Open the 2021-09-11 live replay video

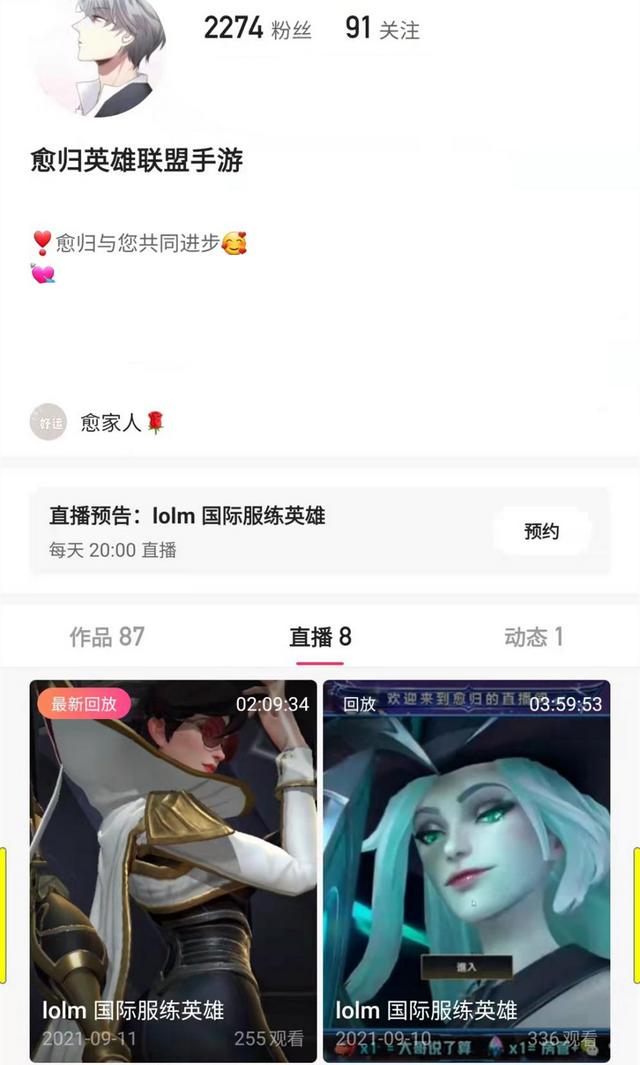click(173, 870)
